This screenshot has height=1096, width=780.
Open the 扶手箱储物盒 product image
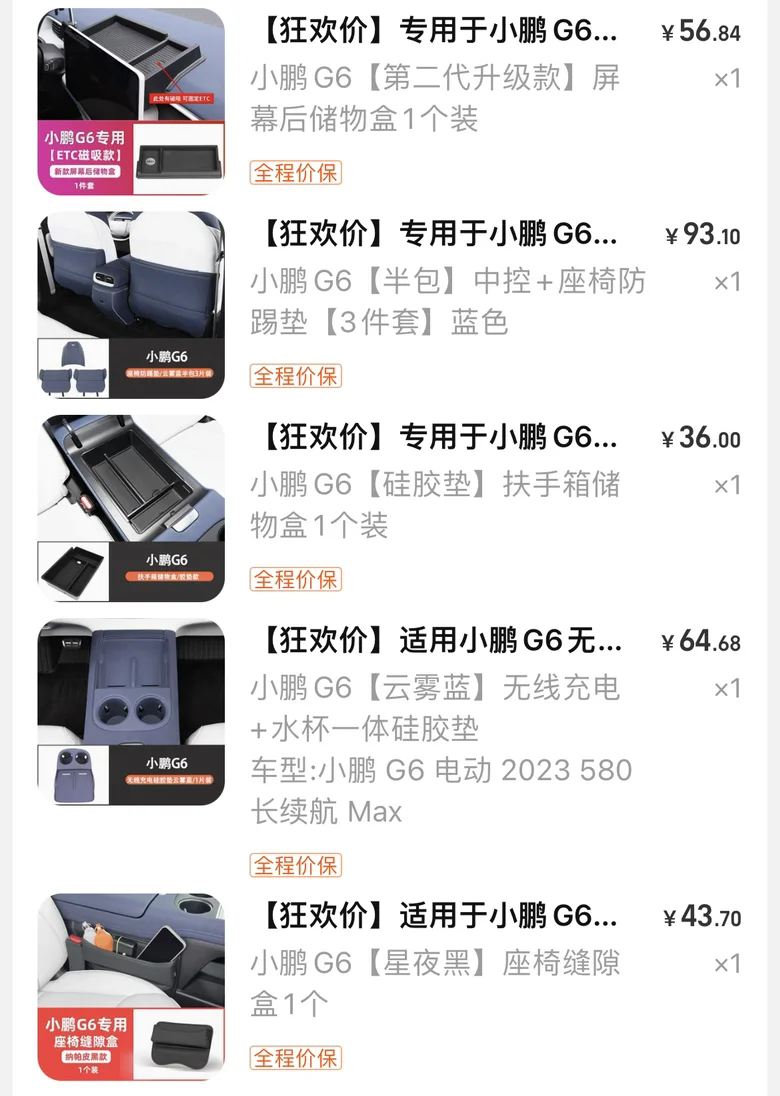pyautogui.click(x=131, y=508)
